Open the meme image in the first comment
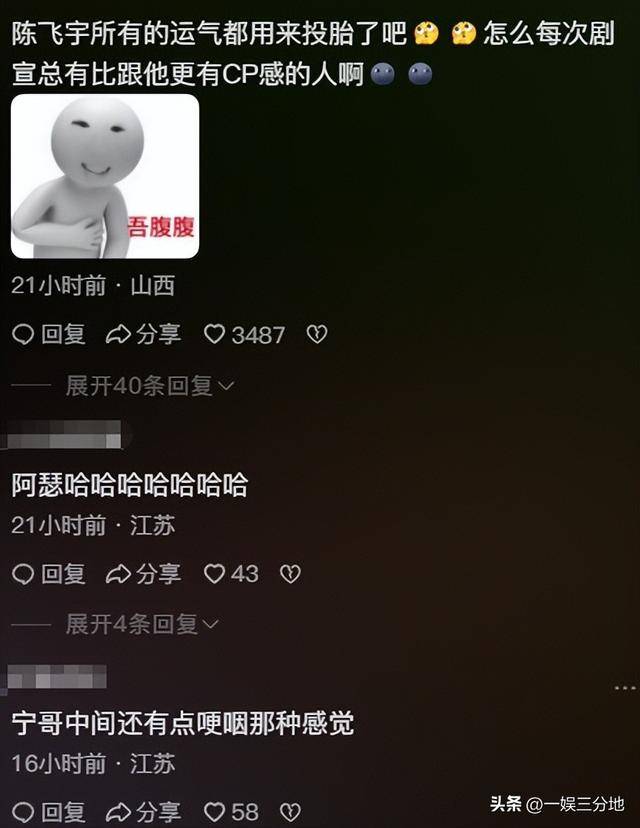This screenshot has width=640, height=828. coord(105,177)
